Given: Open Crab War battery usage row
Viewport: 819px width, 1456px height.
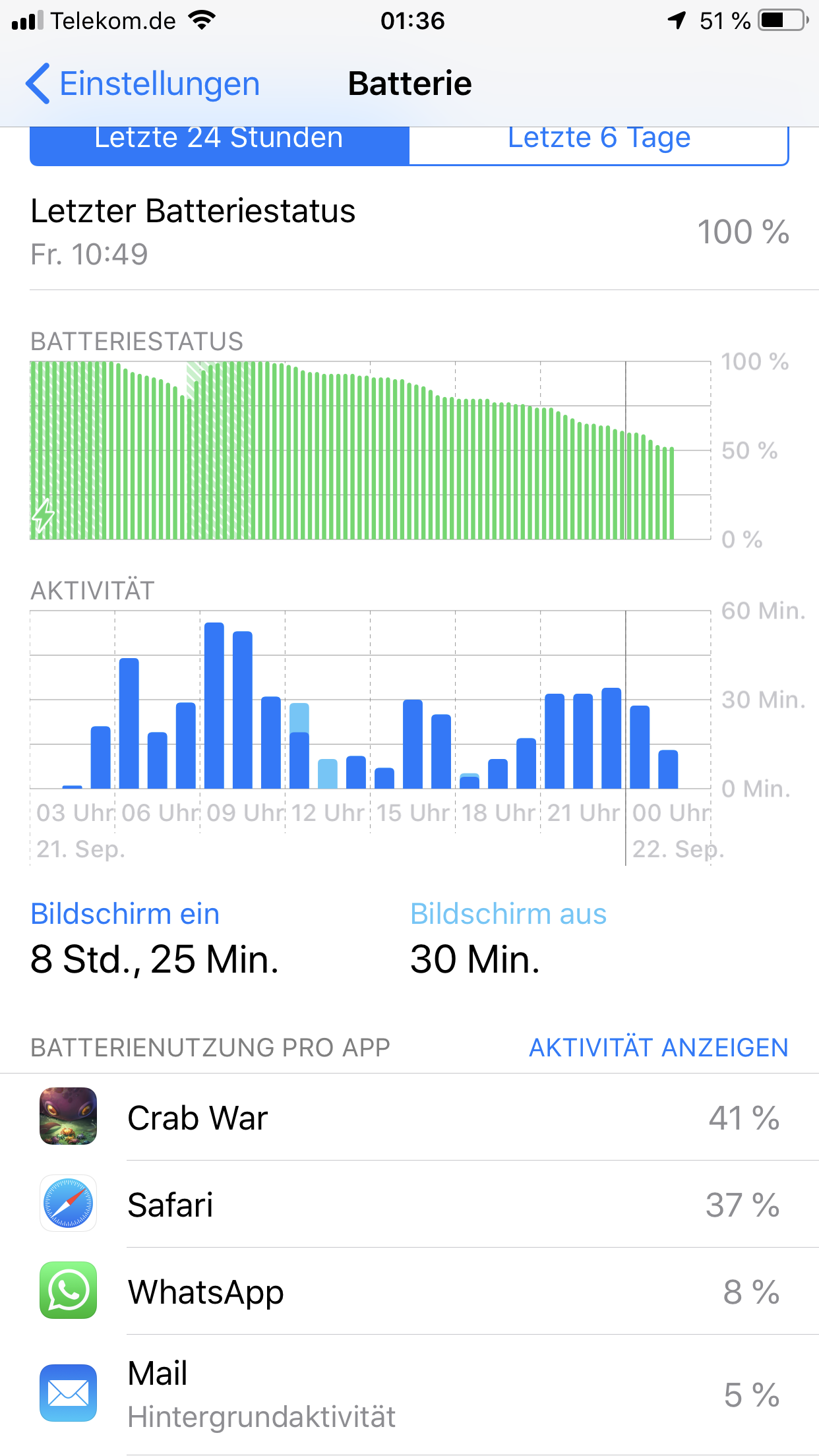Looking at the screenshot, I should click(409, 1118).
